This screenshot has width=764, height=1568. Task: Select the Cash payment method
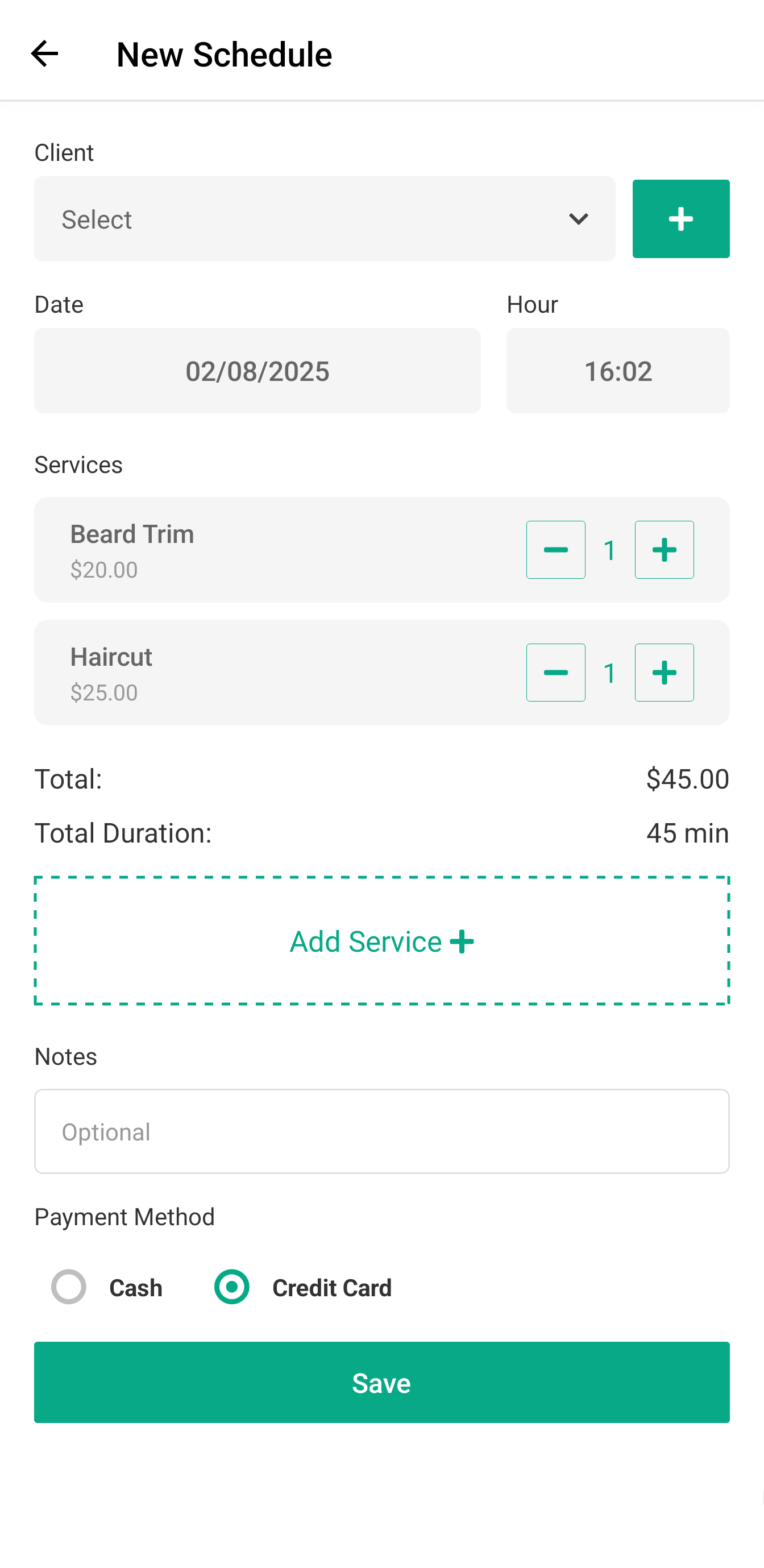tap(68, 1287)
